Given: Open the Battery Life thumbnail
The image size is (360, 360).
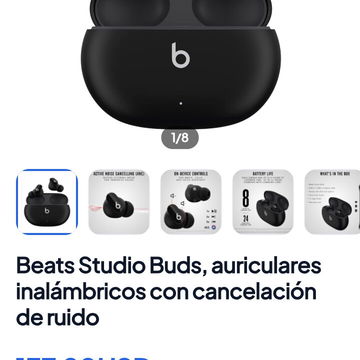Looking at the screenshot, I should point(263,202).
